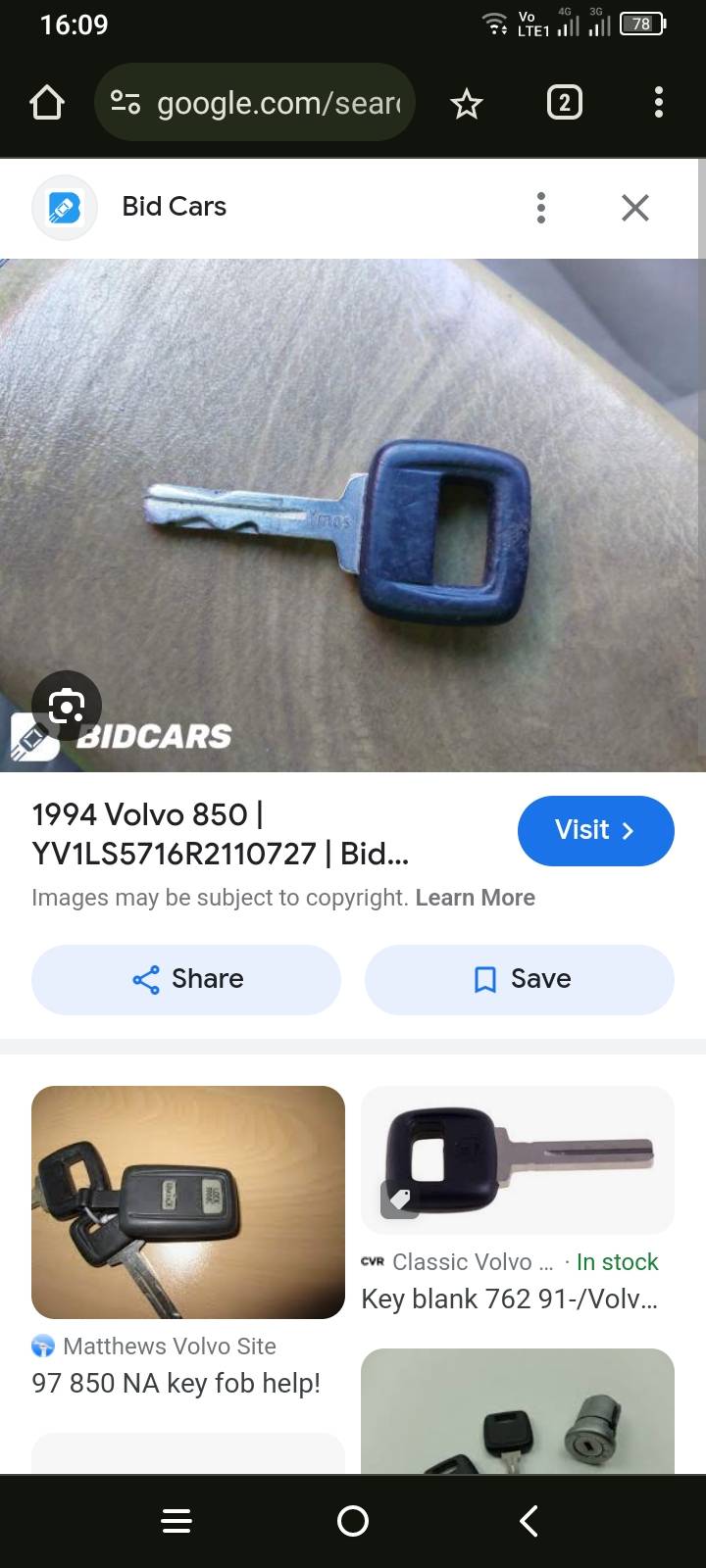Screen dimensions: 706x1568
Task: Open the Matthews Volvo Site key fob result
Action: point(188,1202)
